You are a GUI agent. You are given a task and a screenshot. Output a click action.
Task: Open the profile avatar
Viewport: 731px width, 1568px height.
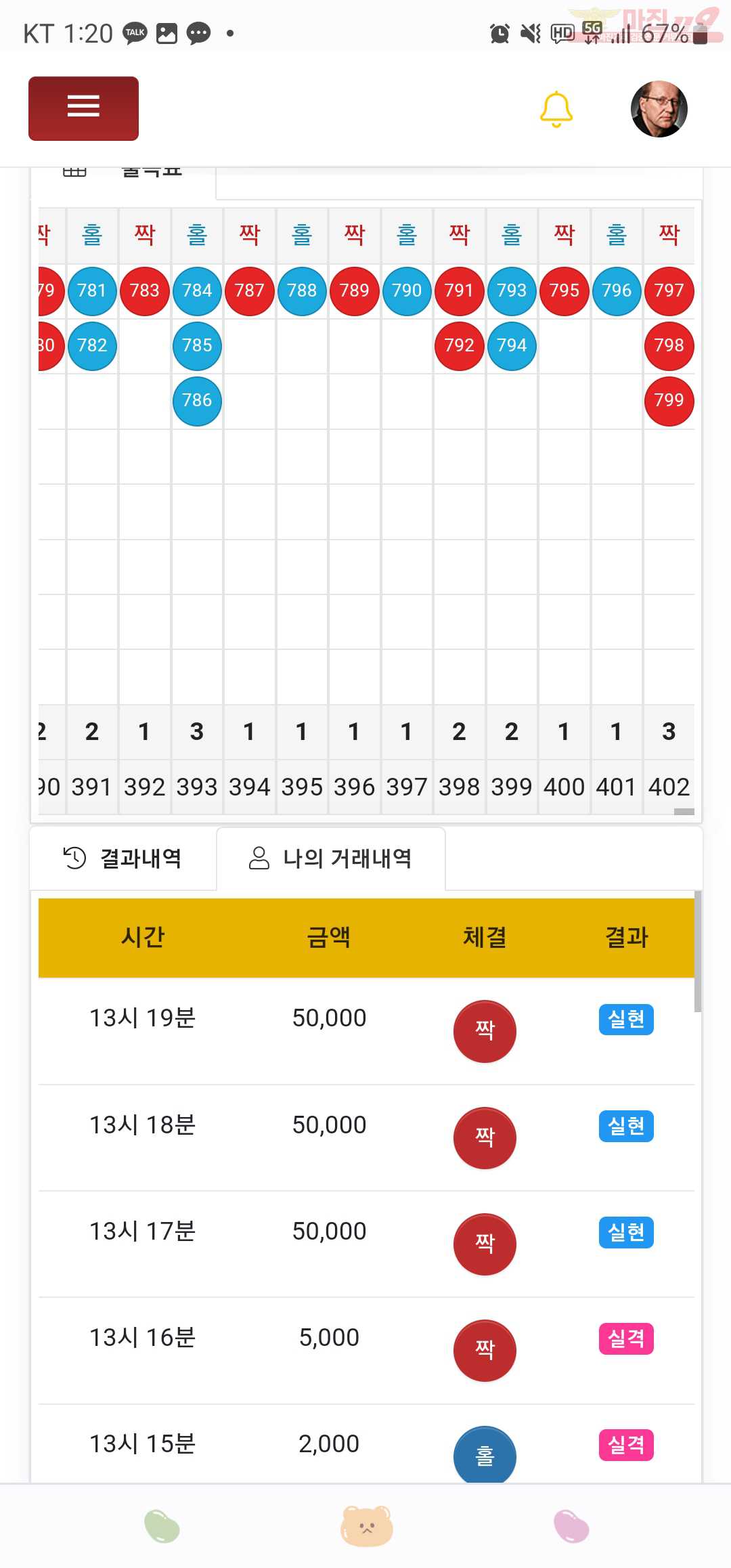(659, 109)
